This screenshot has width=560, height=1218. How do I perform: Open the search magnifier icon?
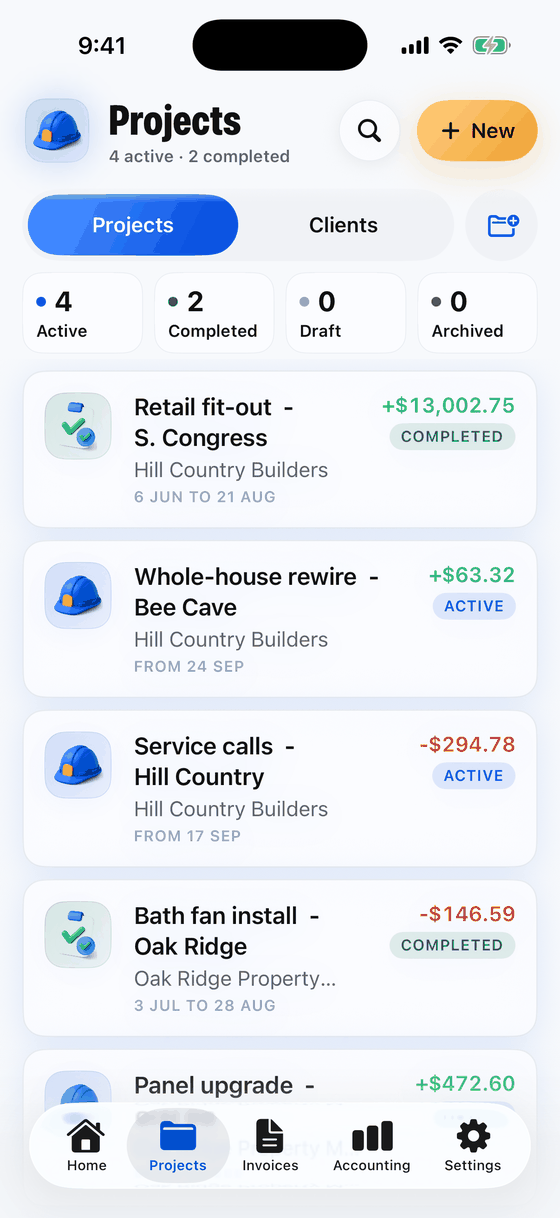click(x=369, y=131)
